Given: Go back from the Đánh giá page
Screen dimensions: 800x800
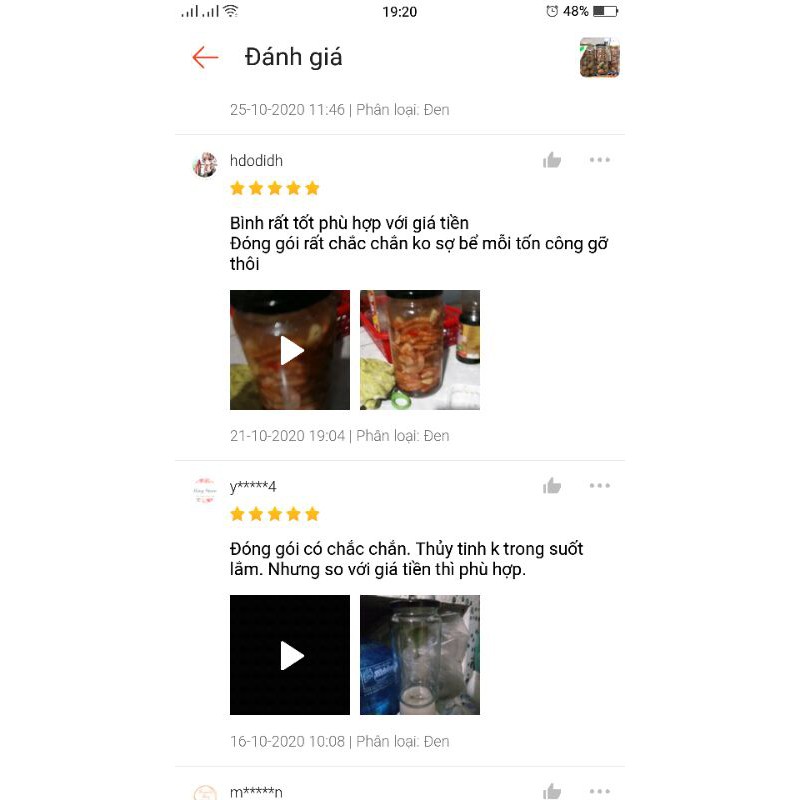Looking at the screenshot, I should coord(205,57).
